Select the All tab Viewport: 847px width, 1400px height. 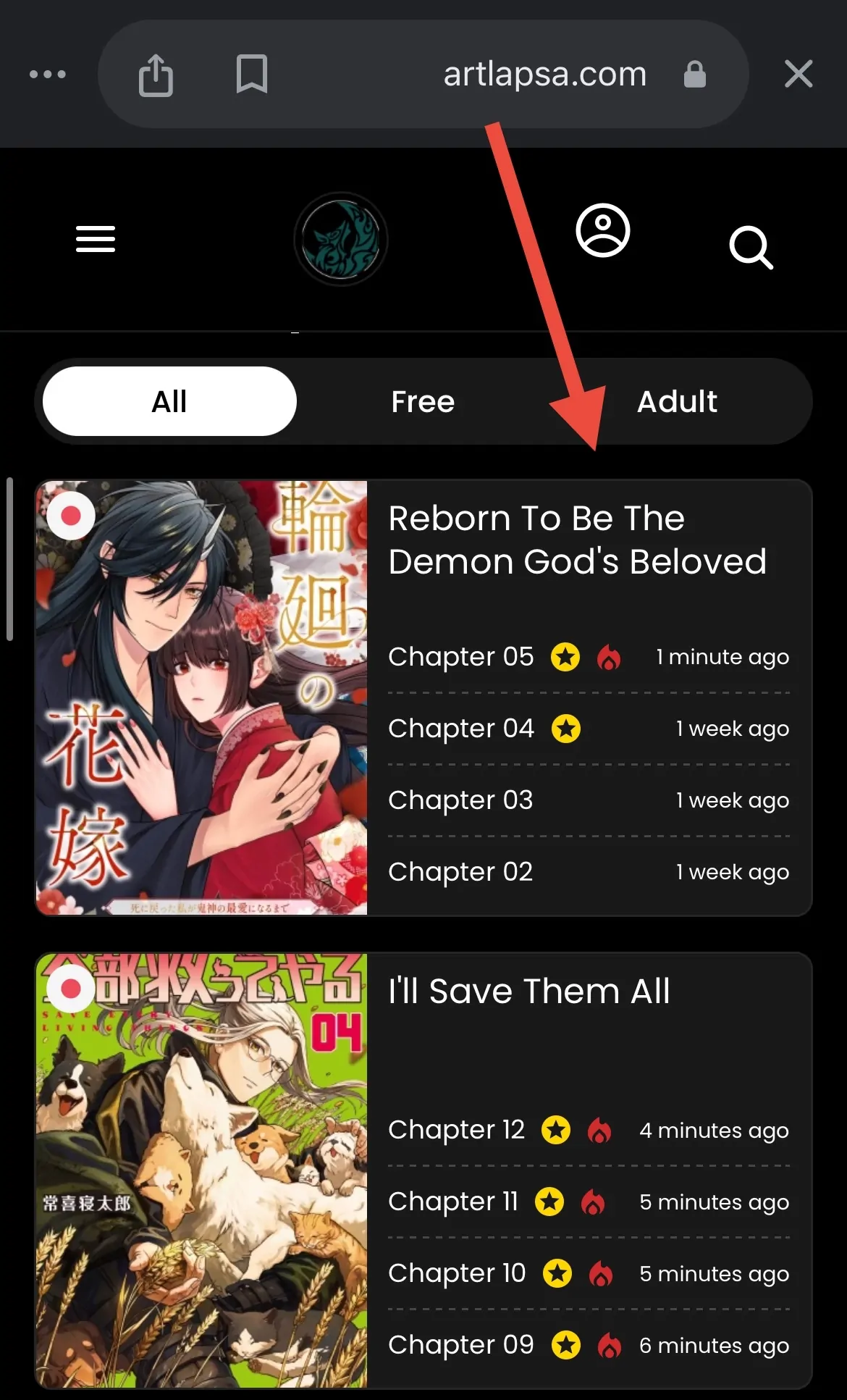[x=169, y=401]
